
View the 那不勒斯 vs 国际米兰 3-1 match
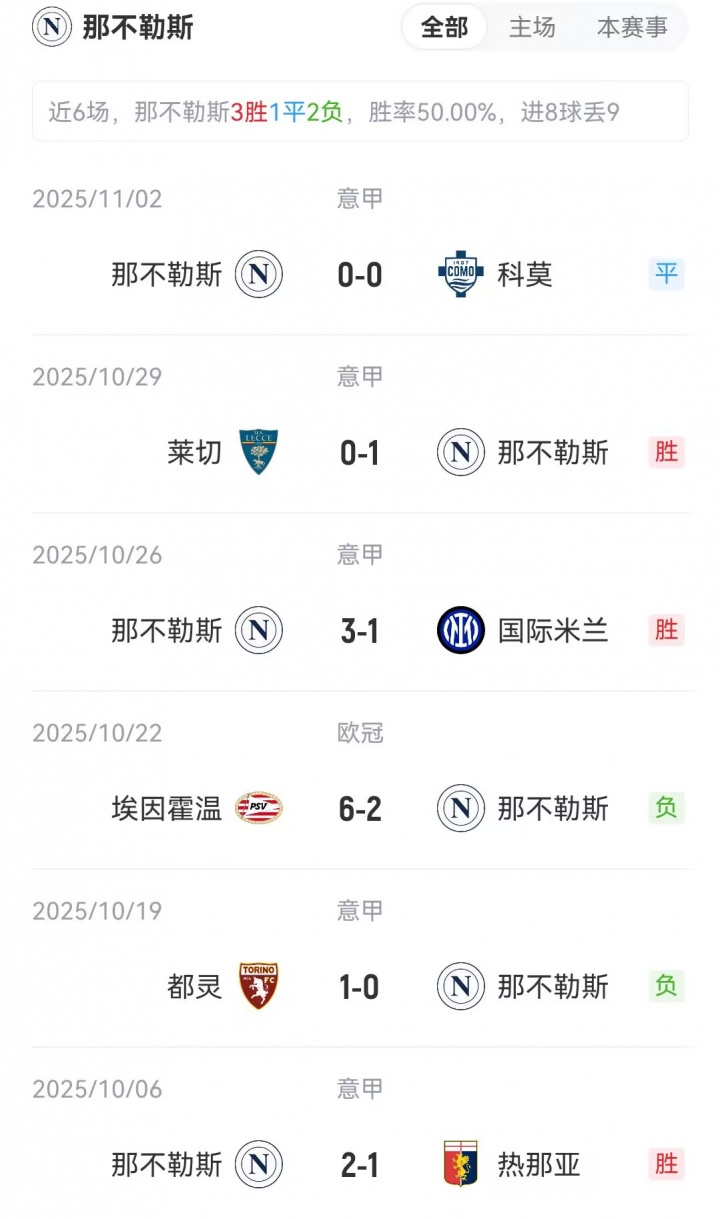[x=360, y=630]
